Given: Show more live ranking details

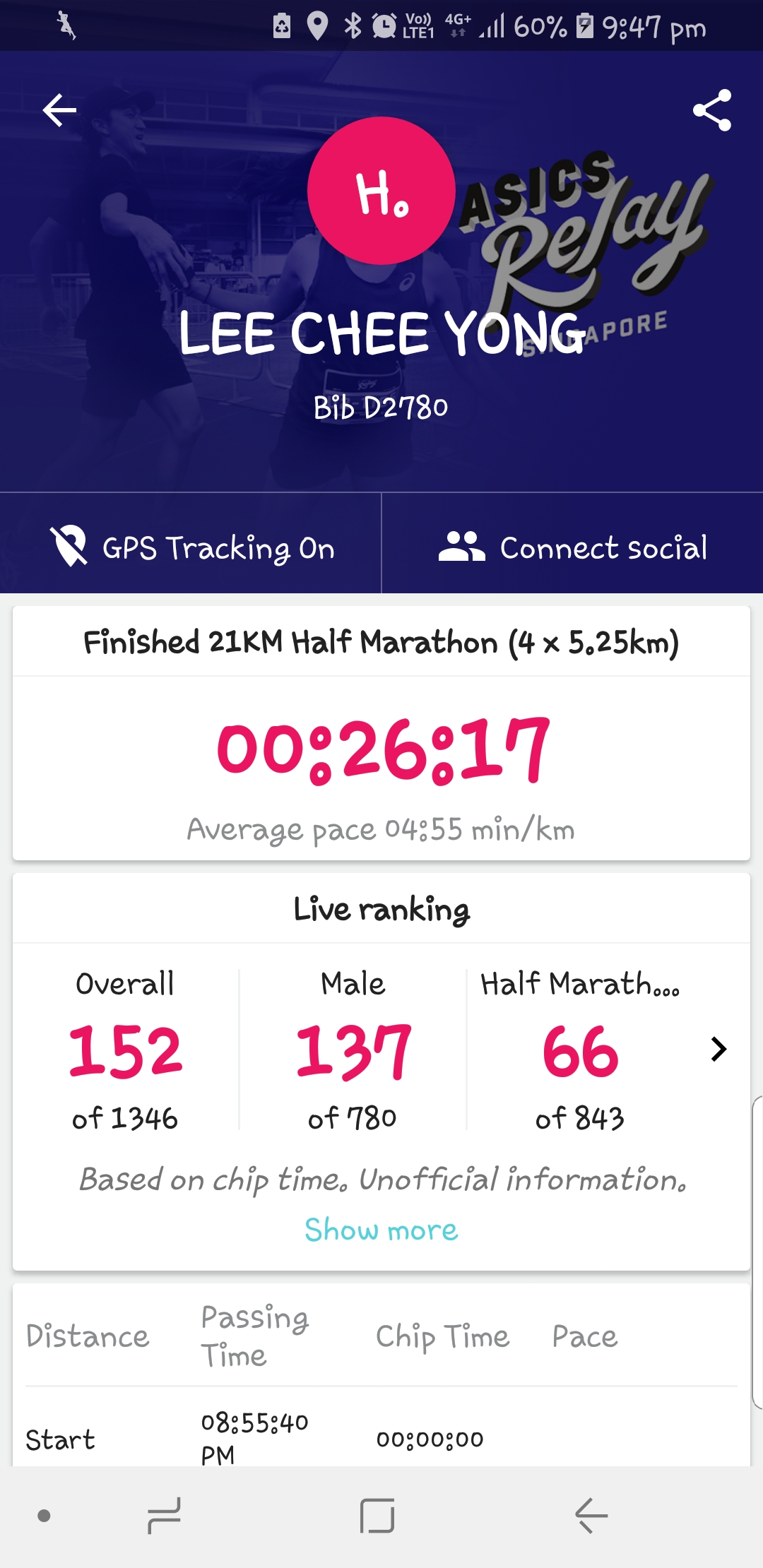Looking at the screenshot, I should 381,1230.
